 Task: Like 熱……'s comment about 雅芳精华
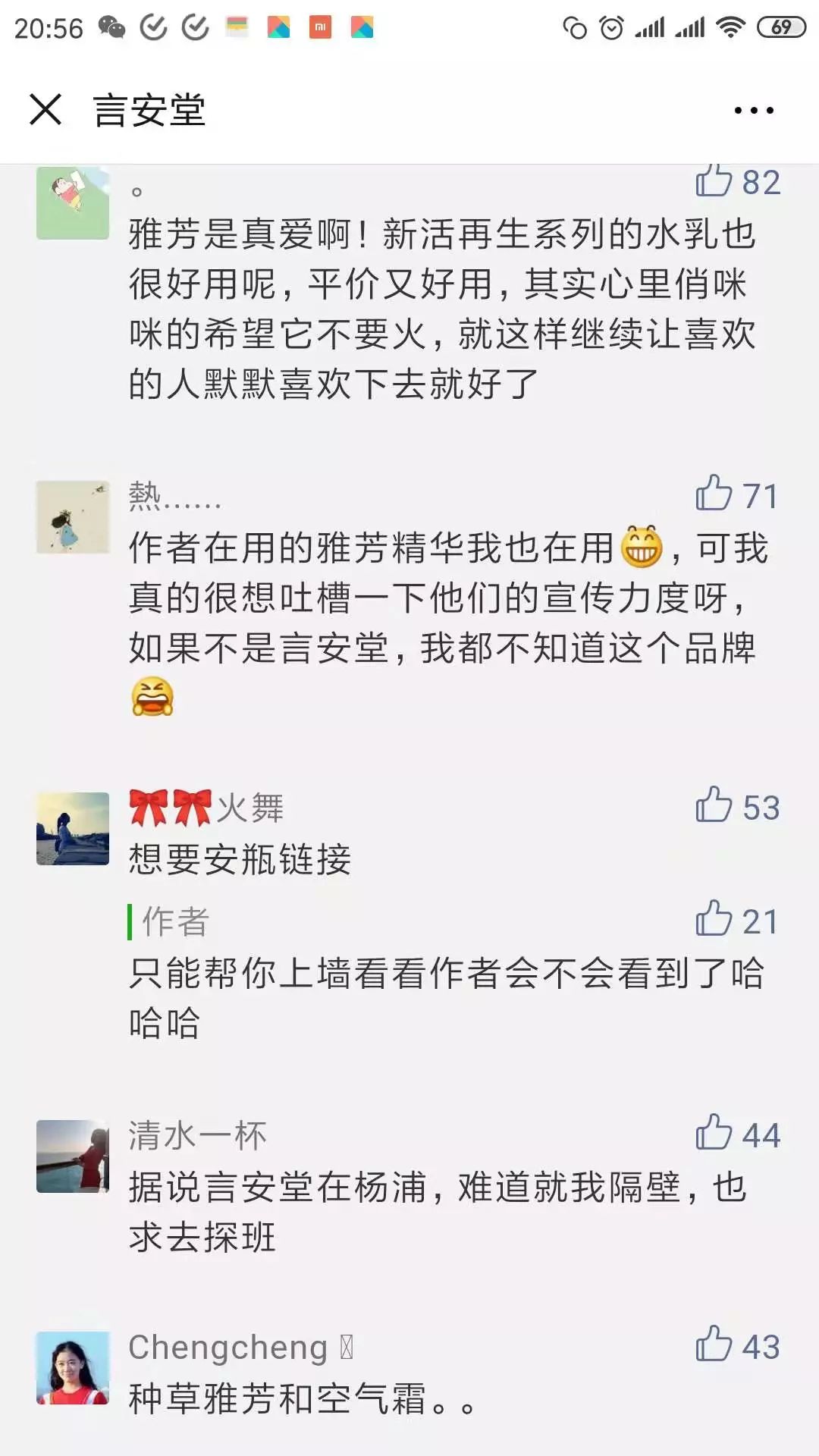point(714,494)
